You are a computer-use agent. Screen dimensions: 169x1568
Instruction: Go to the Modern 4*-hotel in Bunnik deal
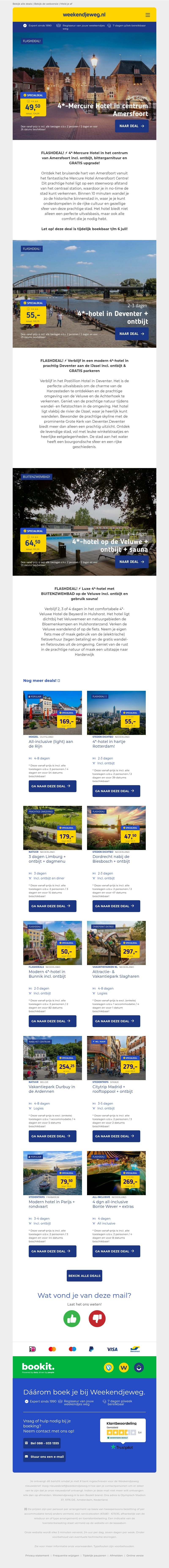[52, 1021]
